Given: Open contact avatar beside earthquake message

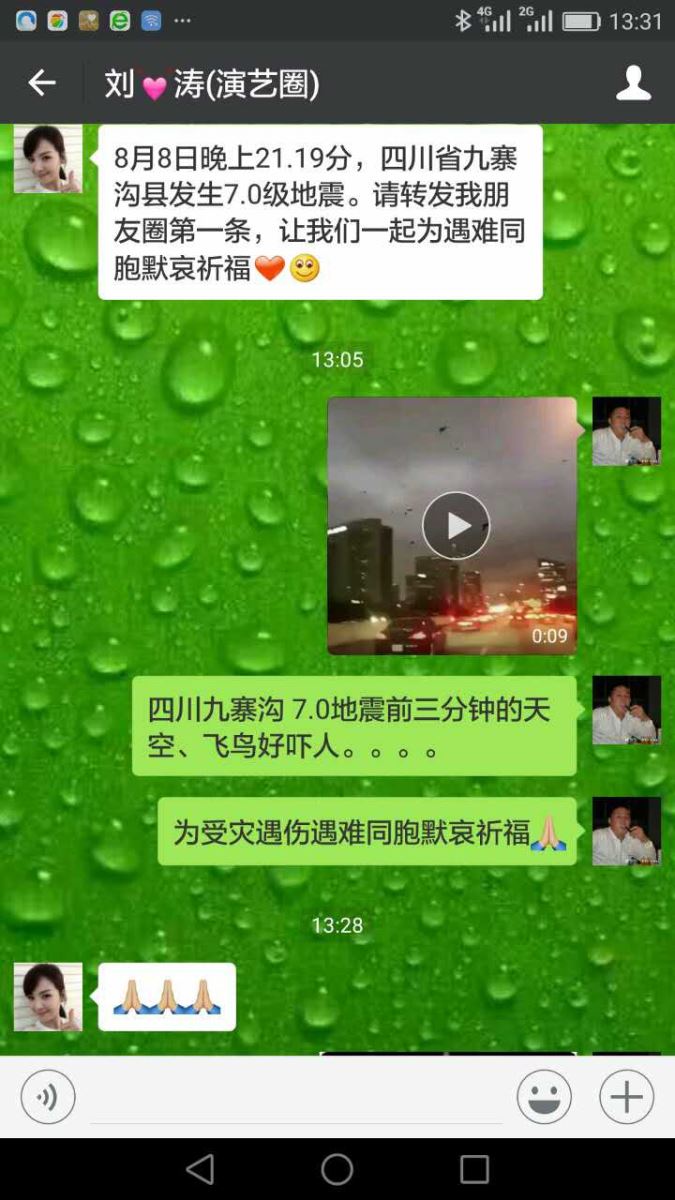Looking at the screenshot, I should coord(48,159).
